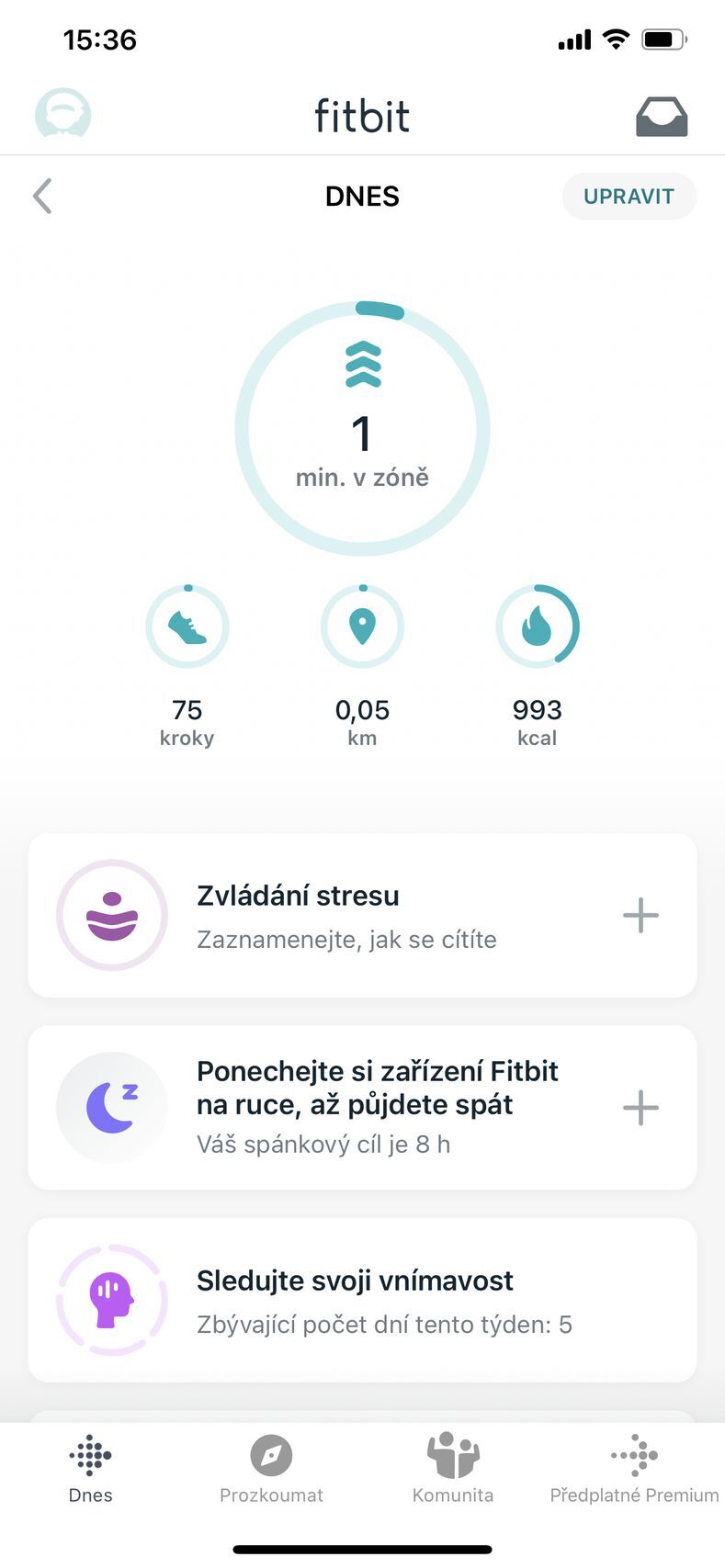Viewport: 725px width, 1568px height.
Task: Tap the Prozkoumat compass icon
Action: [x=271, y=1455]
